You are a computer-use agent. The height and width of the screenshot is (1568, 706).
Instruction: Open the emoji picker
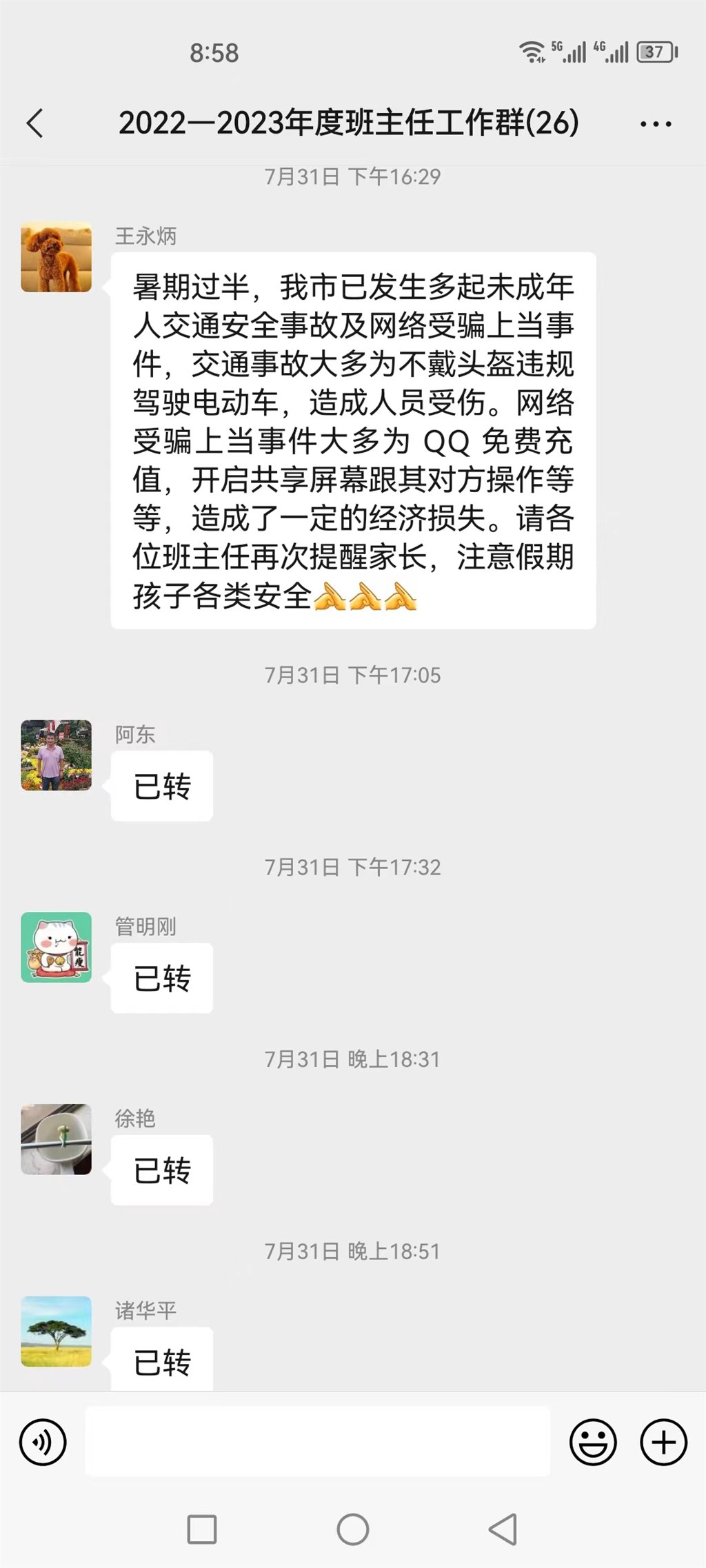tap(593, 1442)
